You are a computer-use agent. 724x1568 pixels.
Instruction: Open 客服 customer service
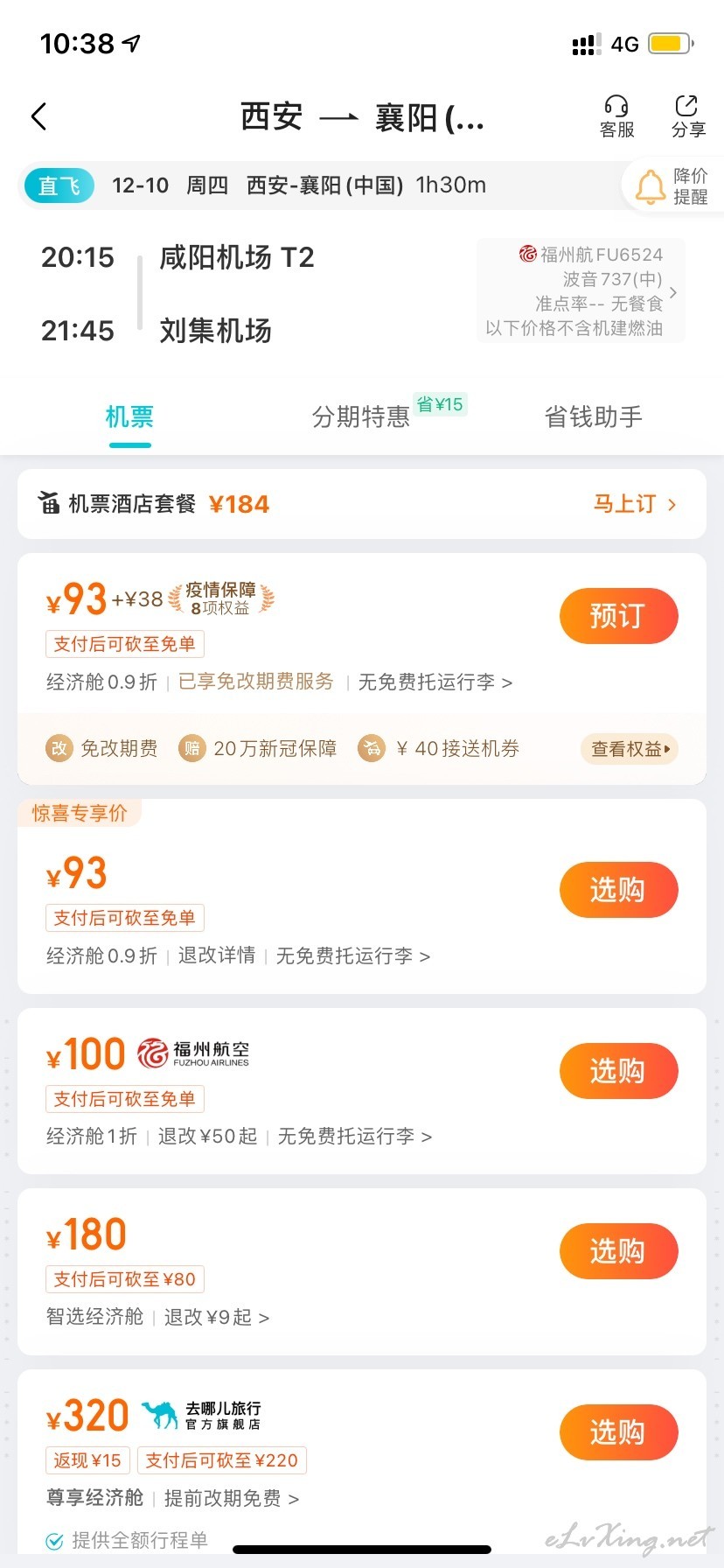pyautogui.click(x=616, y=116)
